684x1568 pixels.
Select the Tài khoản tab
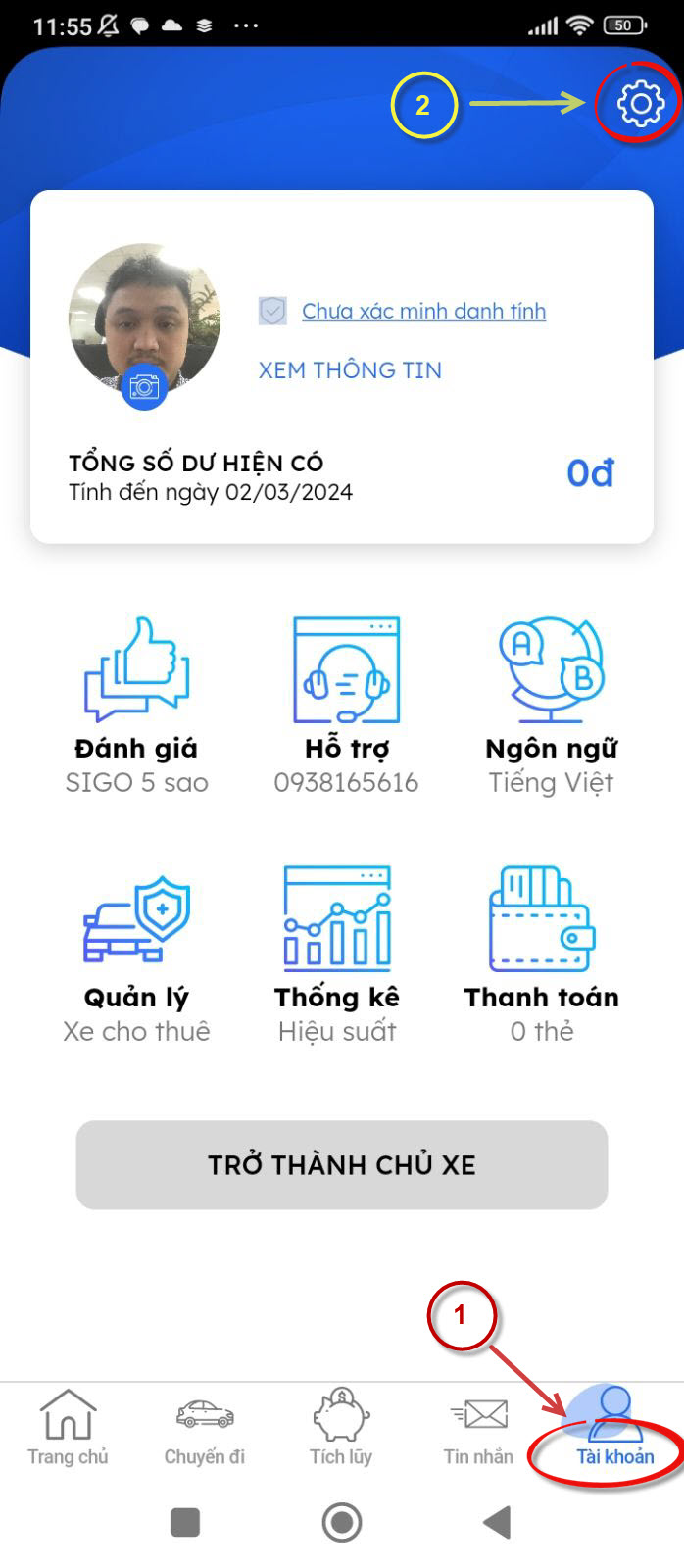614,1428
